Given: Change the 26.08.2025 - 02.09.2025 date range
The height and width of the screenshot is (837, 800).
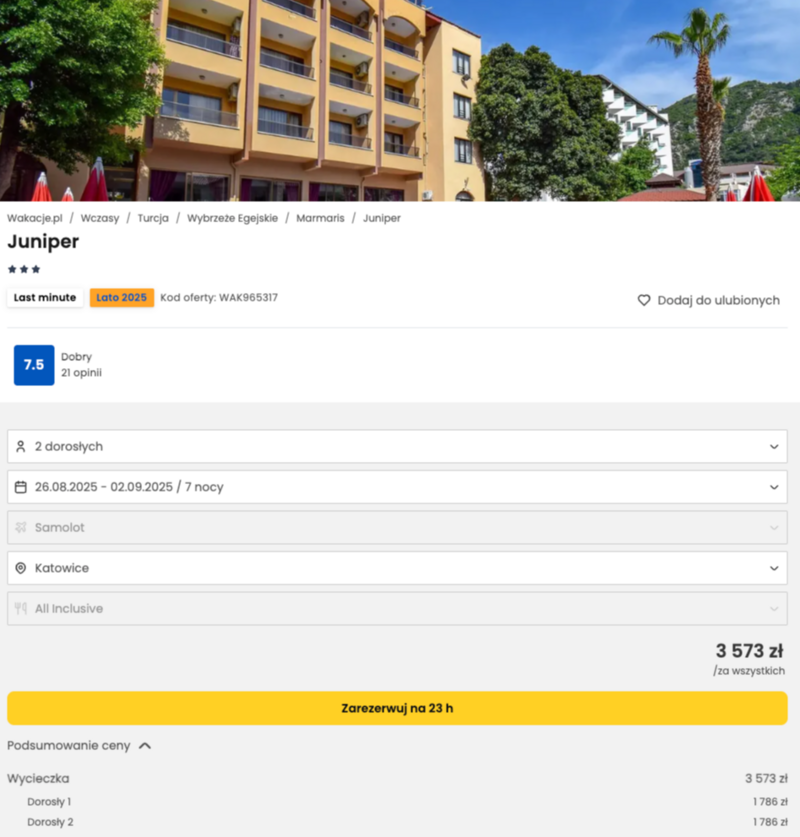Looking at the screenshot, I should [397, 487].
